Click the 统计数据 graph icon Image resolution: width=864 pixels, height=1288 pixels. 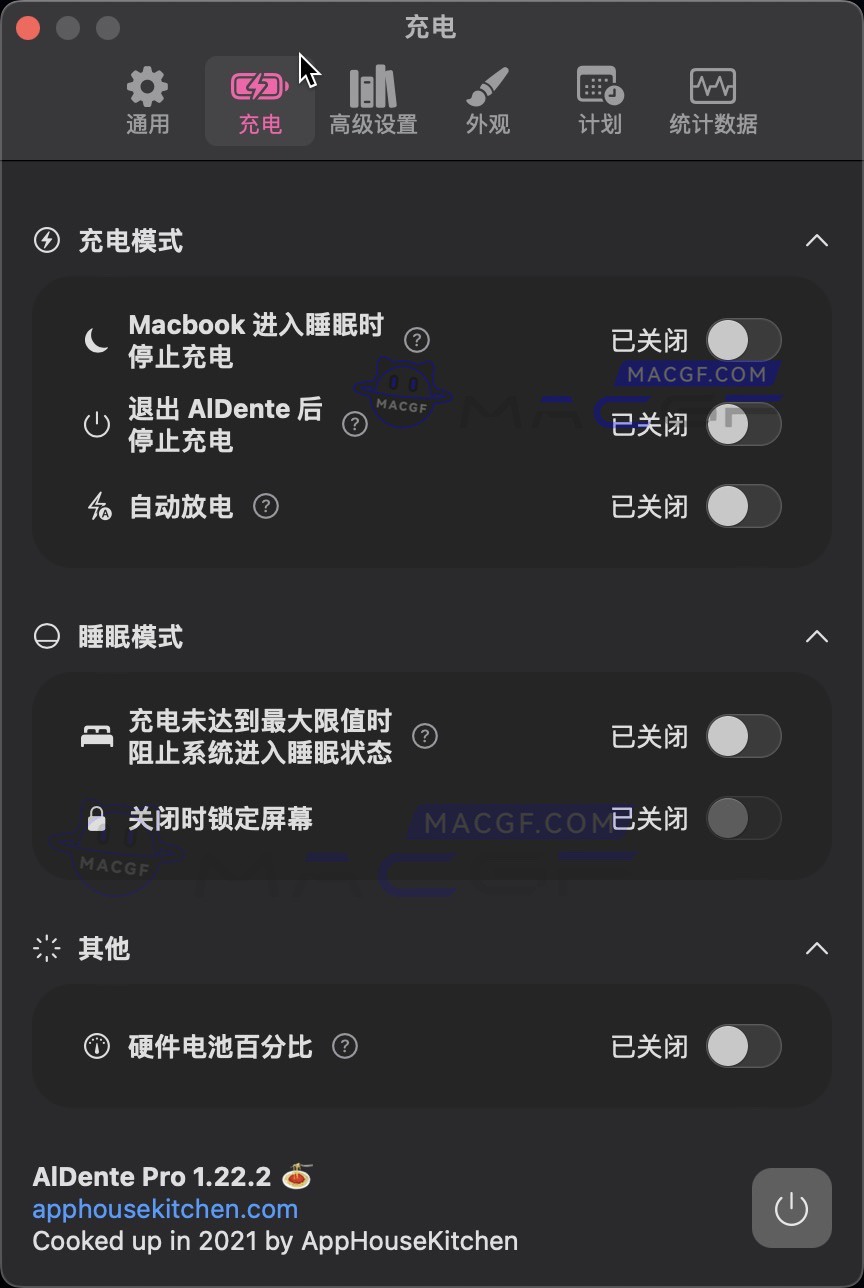pyautogui.click(x=712, y=88)
